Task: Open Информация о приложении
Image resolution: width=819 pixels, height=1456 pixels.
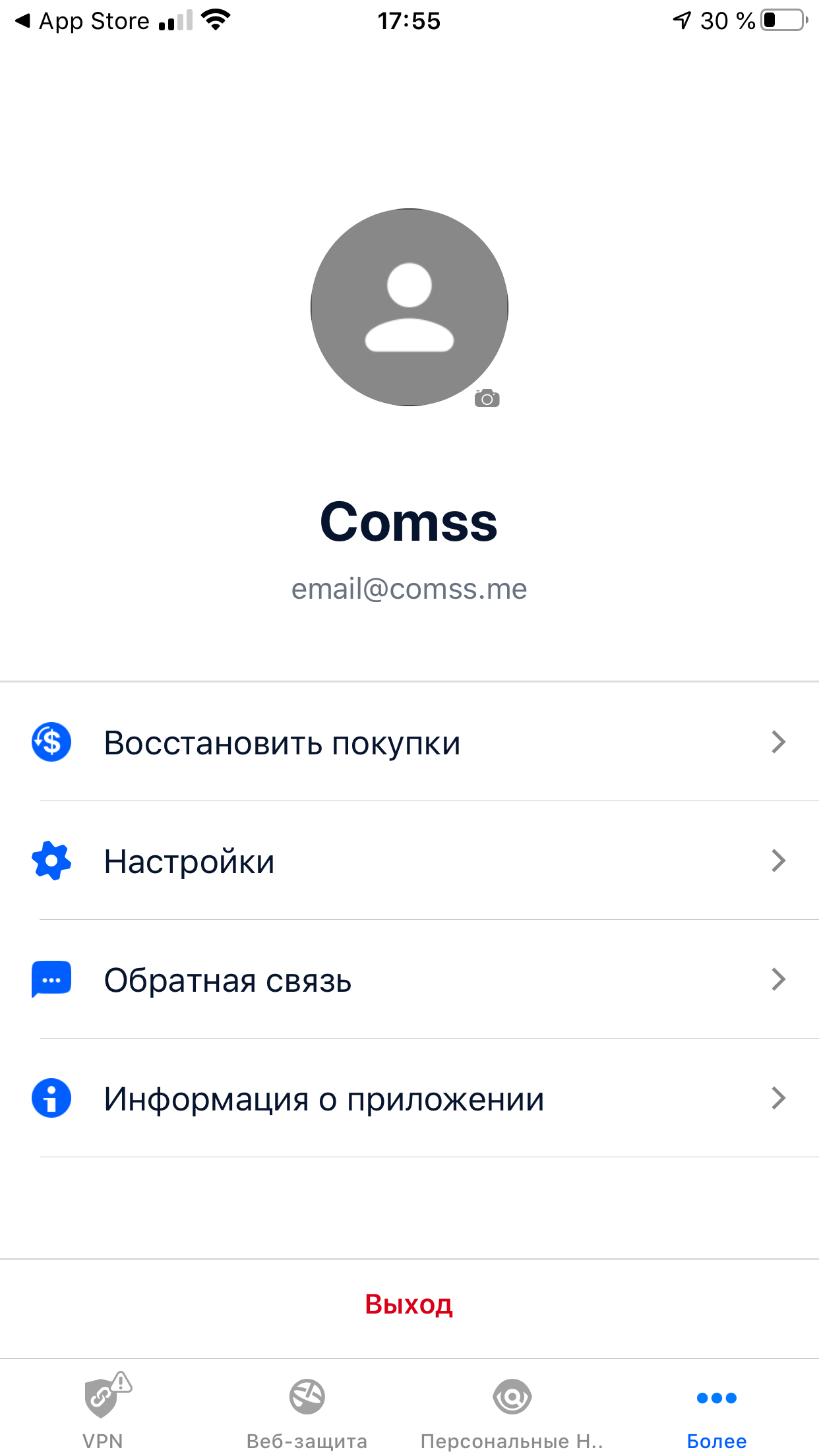Action: (409, 1099)
